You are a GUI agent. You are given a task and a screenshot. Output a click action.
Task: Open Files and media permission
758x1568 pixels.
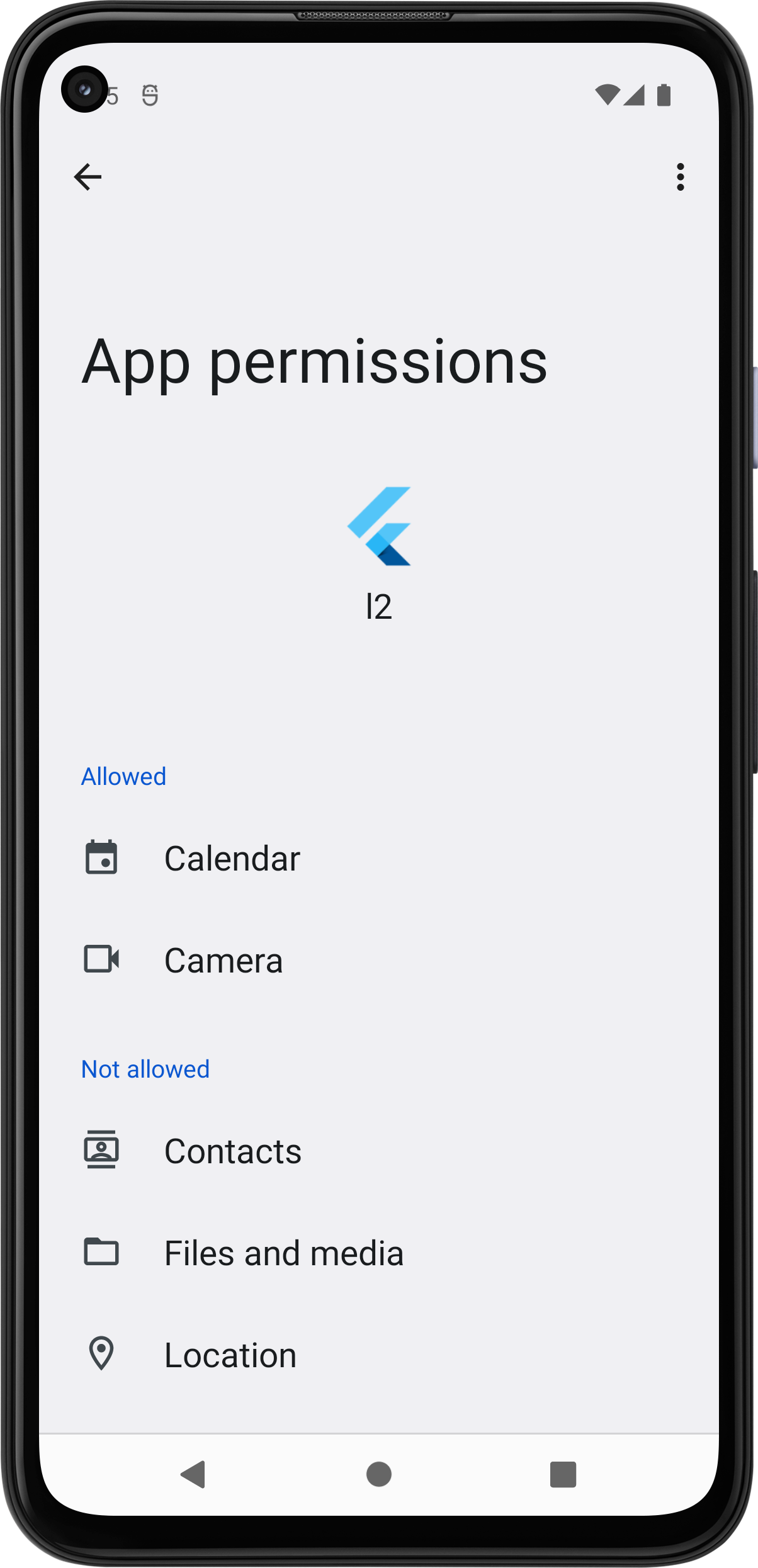pyautogui.click(x=283, y=1253)
